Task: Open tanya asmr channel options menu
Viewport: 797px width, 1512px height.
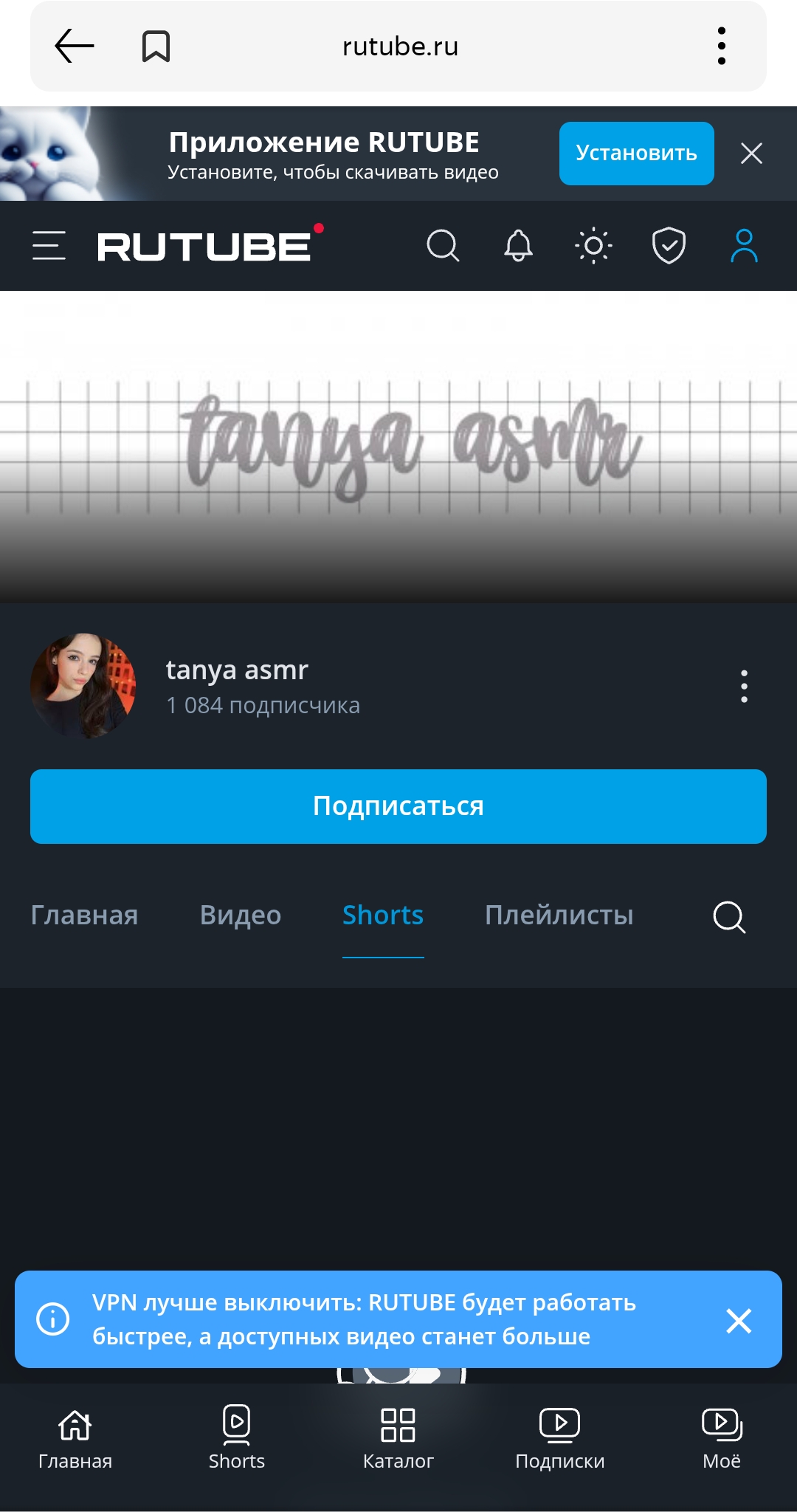Action: coord(744,687)
